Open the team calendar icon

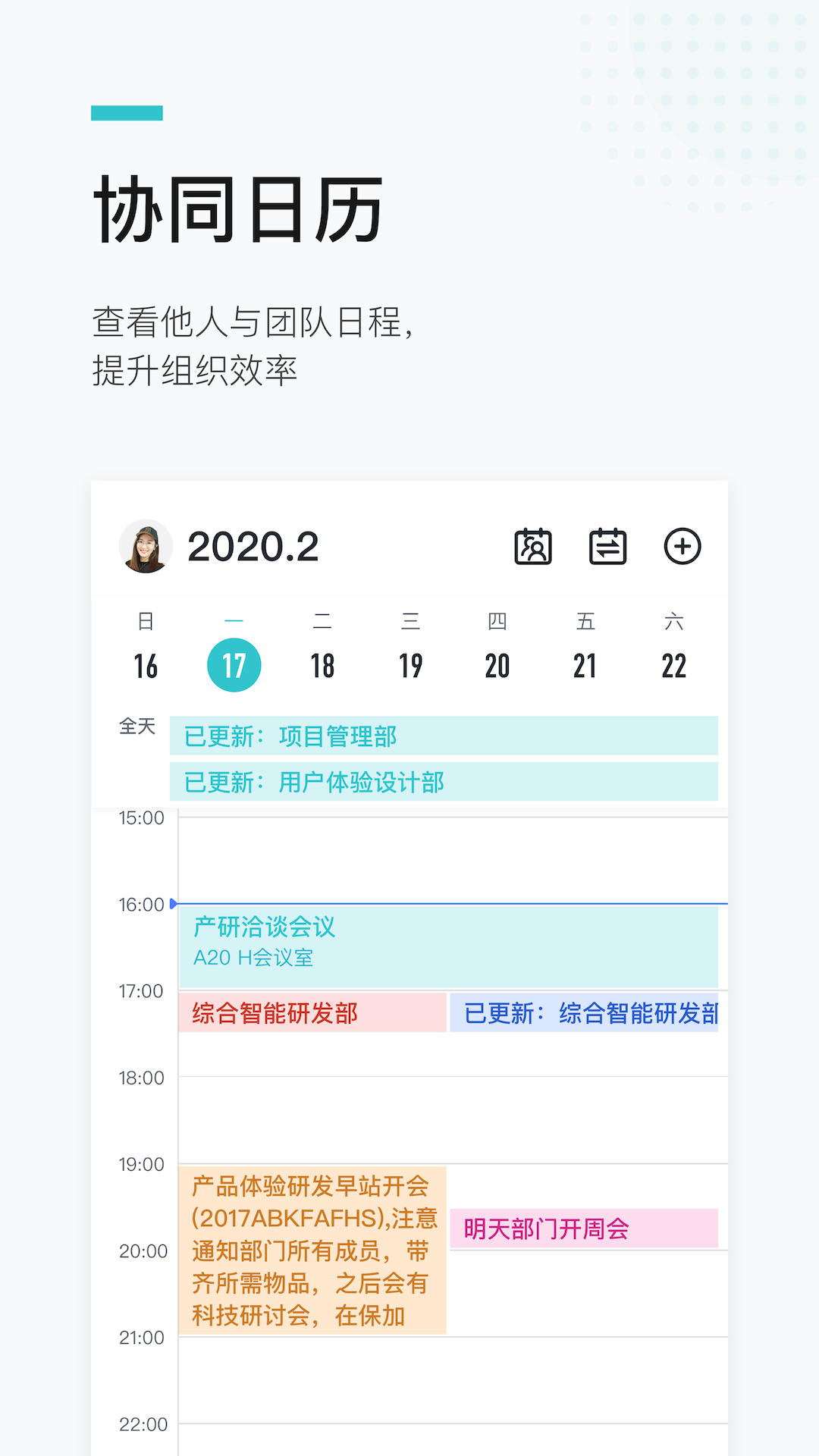[532, 545]
